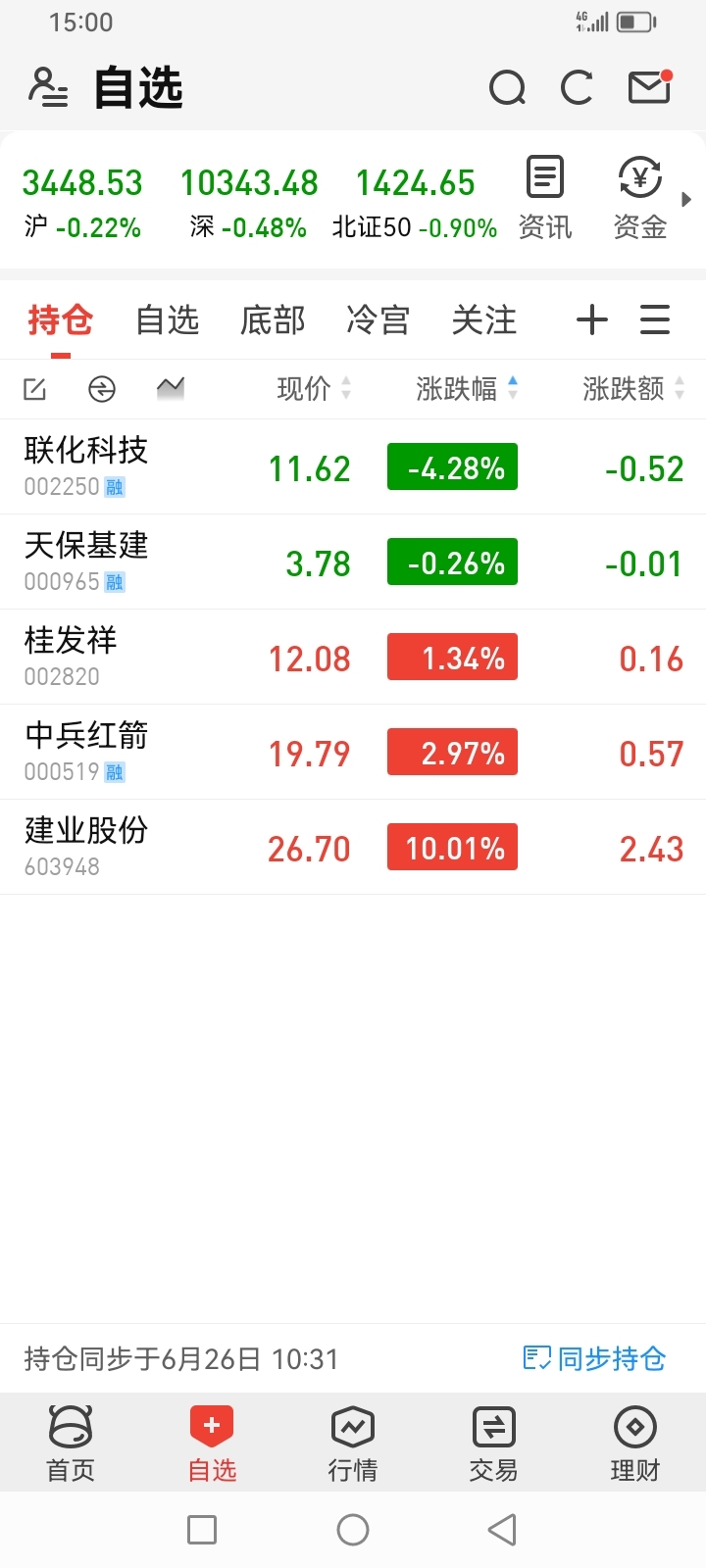Switch to the 冷宫 tab
This screenshot has height=1568, width=706.
click(378, 319)
